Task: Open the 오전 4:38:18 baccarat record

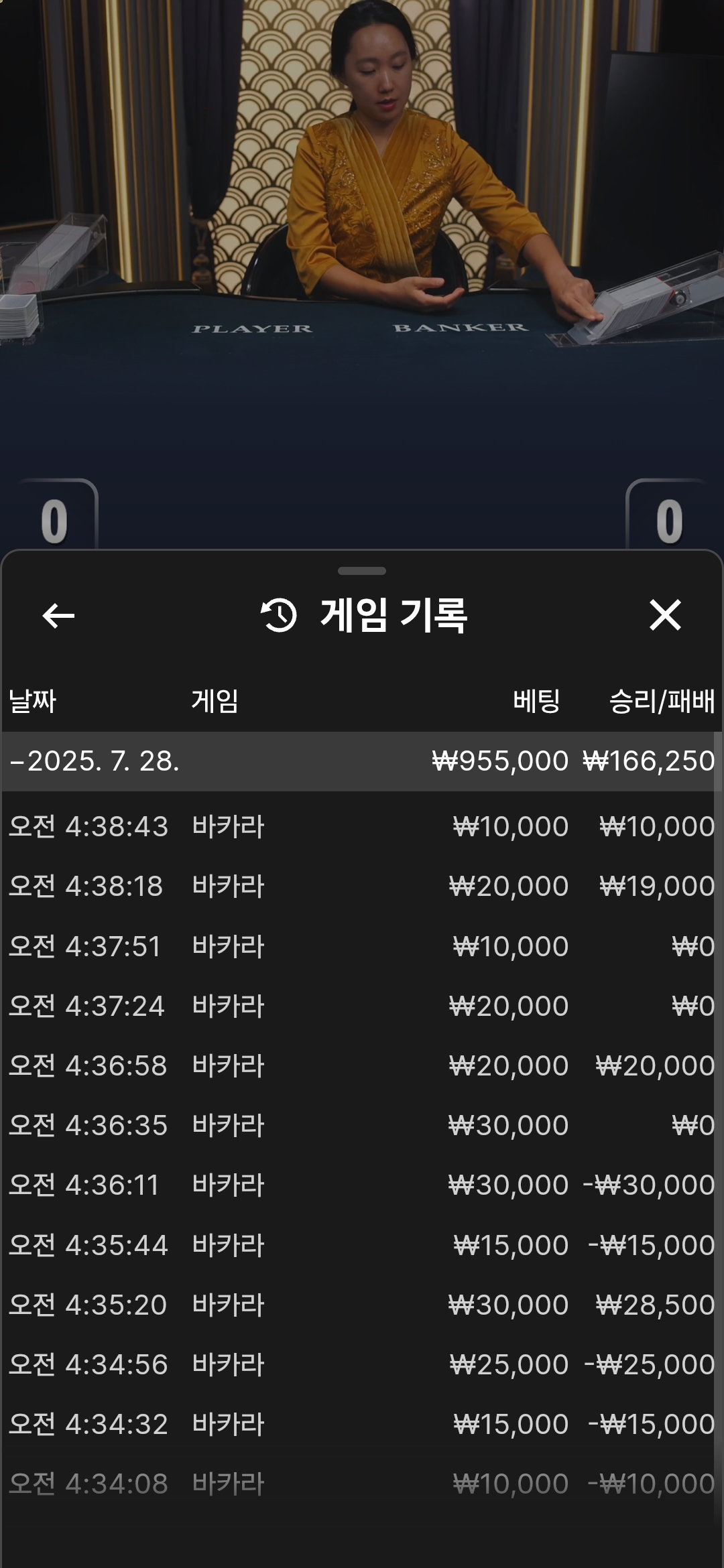Action: (362, 886)
